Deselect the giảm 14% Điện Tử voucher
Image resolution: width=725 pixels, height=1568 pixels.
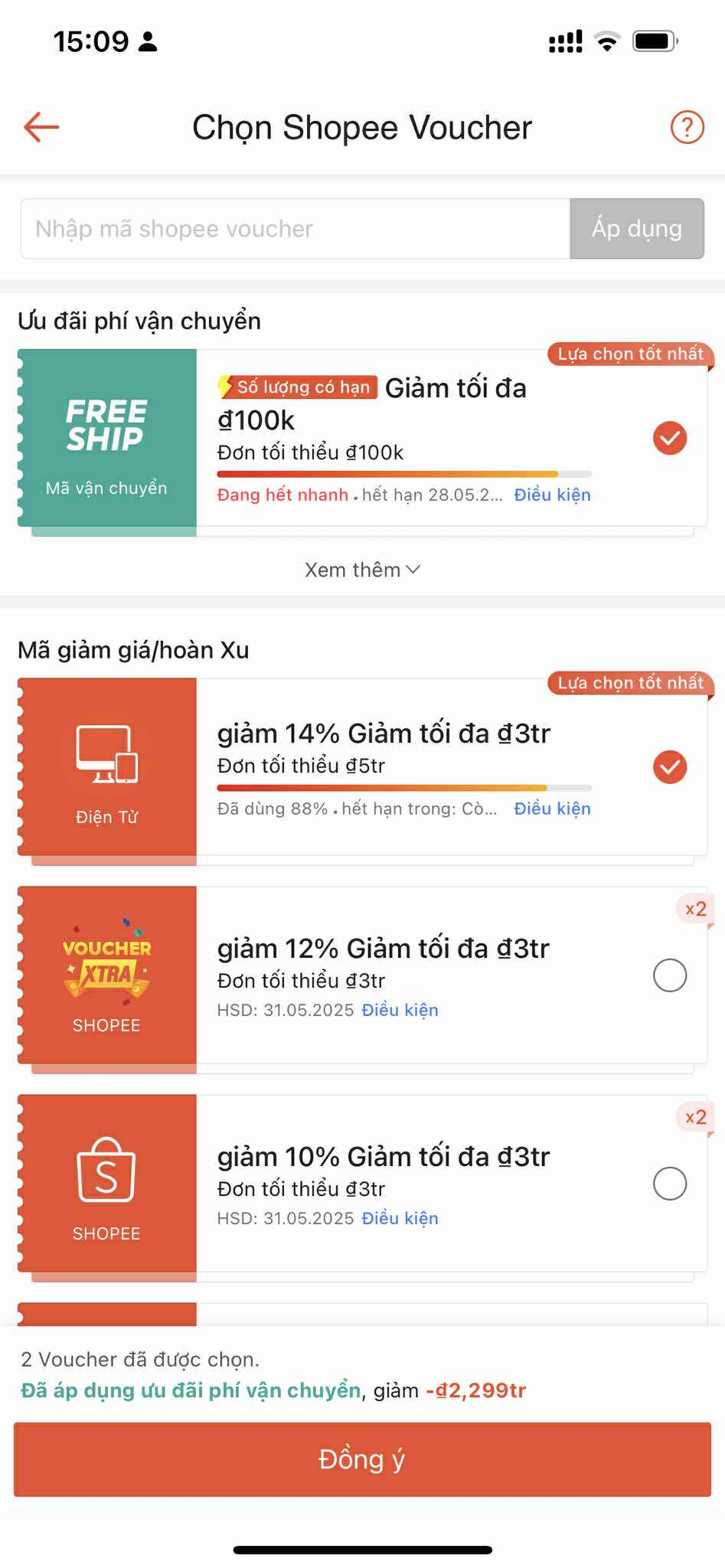[669, 767]
